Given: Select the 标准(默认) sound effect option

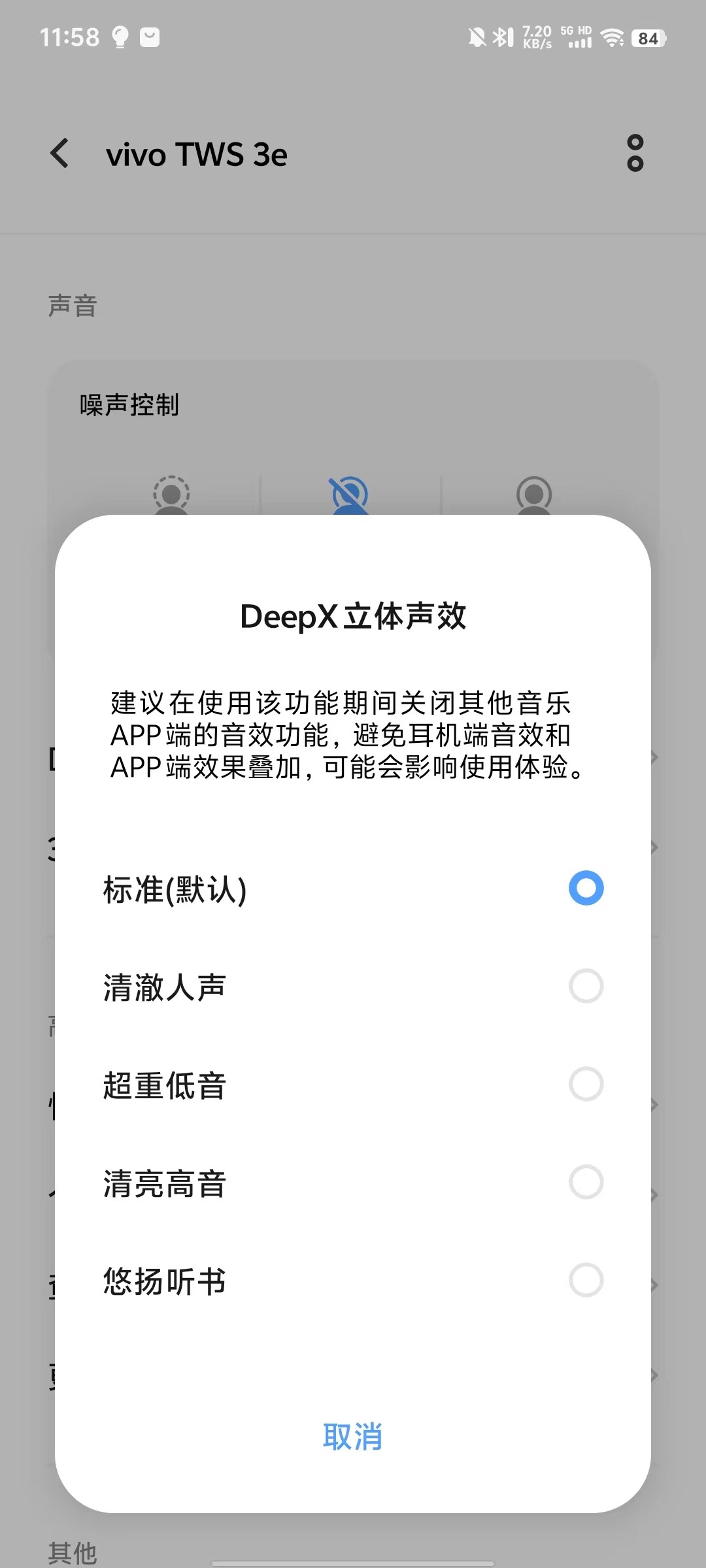Looking at the screenshot, I should click(353, 889).
